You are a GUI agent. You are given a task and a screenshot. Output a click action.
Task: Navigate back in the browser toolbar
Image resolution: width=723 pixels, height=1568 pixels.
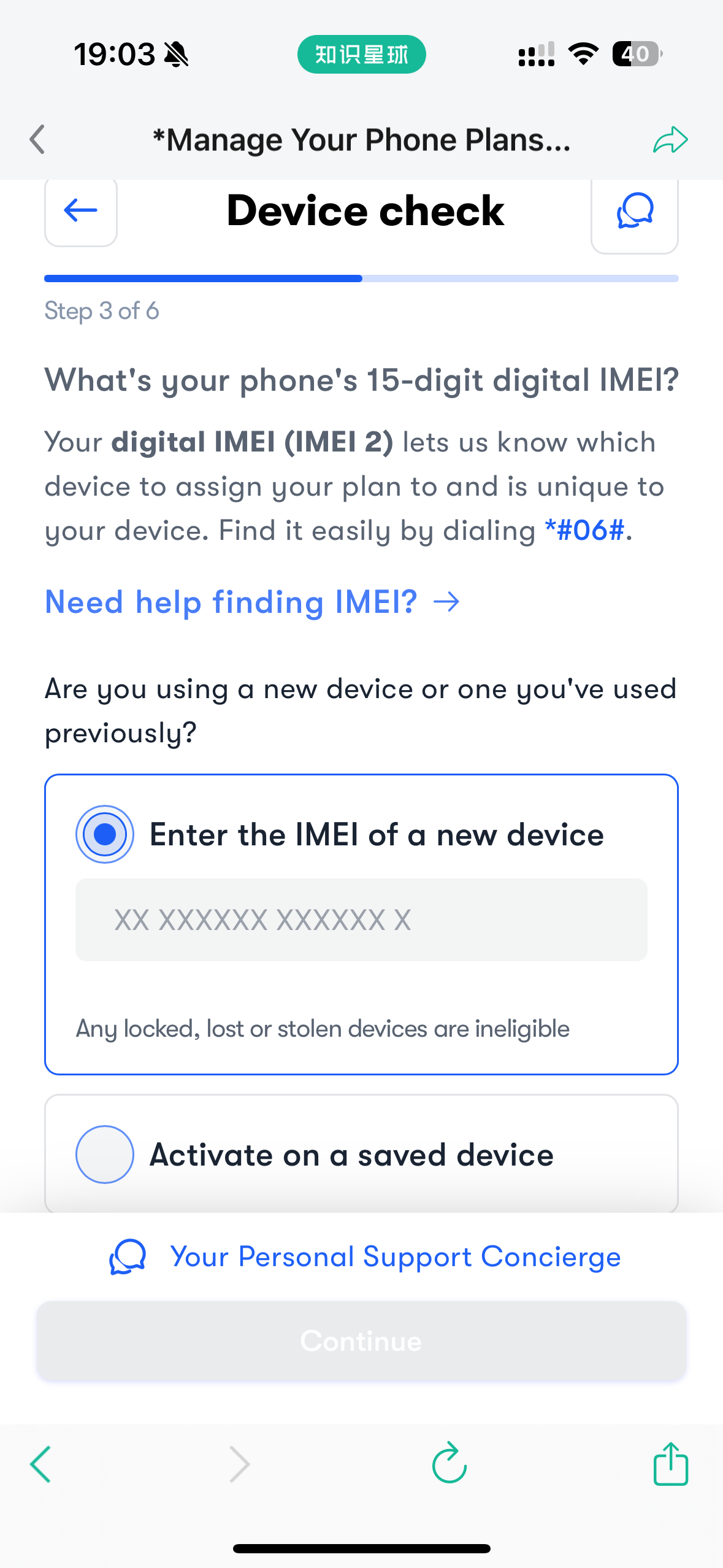click(40, 1464)
